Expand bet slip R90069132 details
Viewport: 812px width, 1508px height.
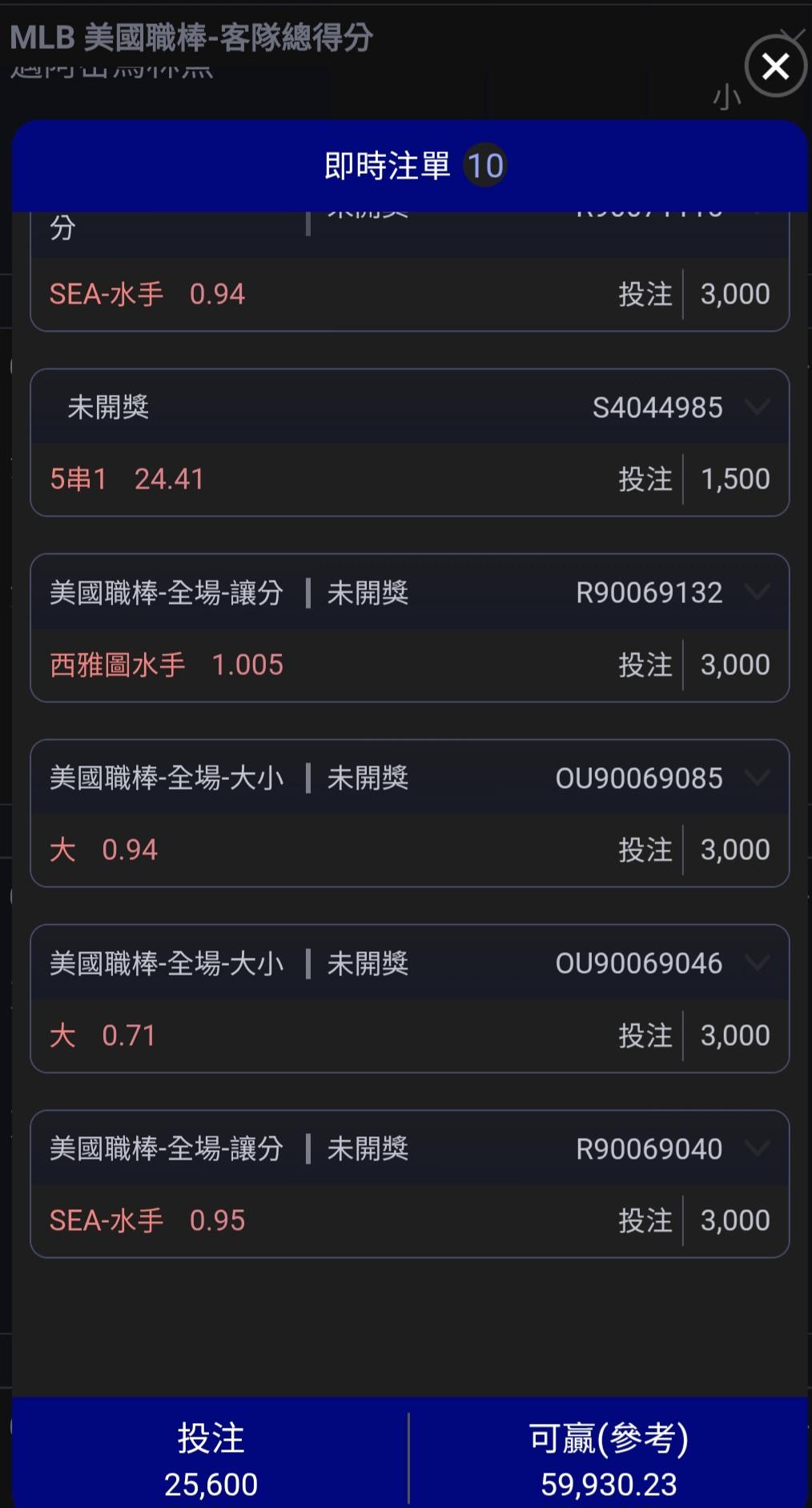pos(757,592)
